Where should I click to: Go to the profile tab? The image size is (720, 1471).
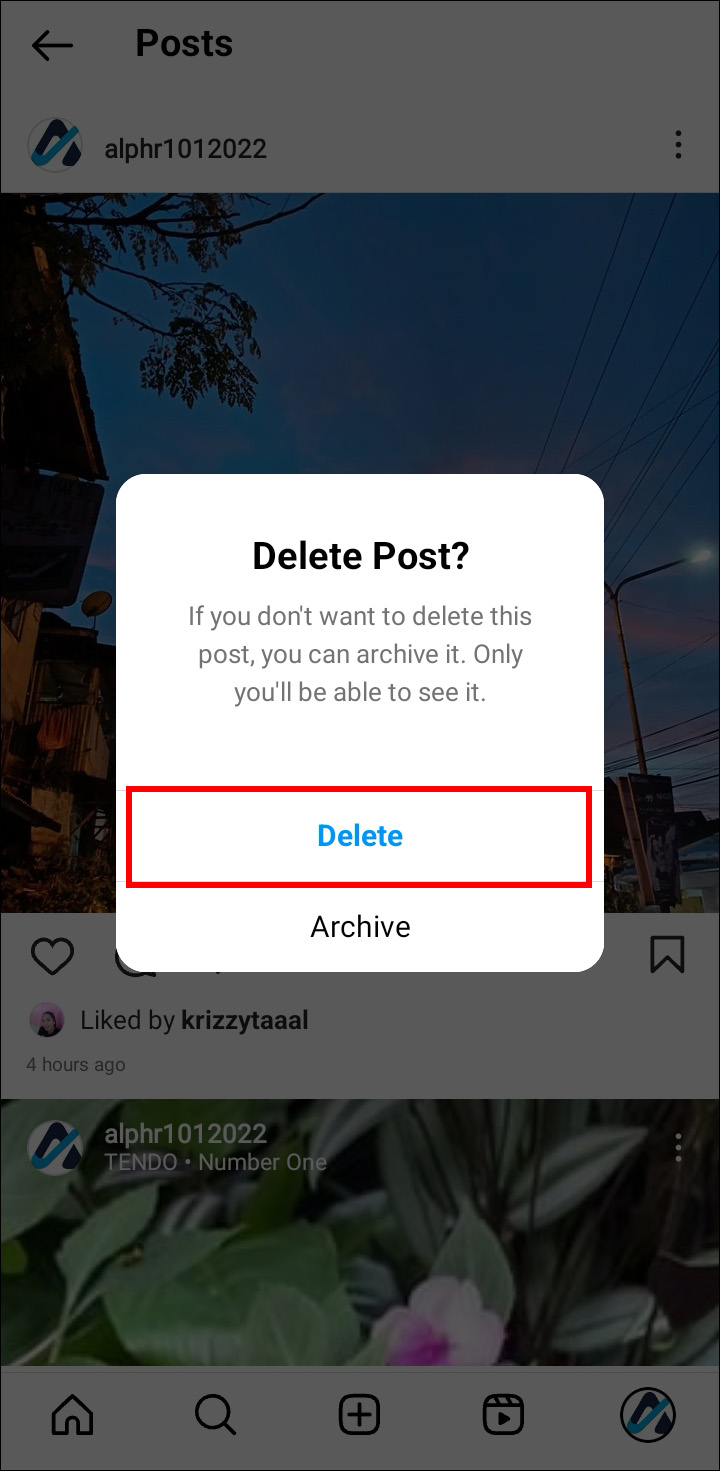point(647,1415)
